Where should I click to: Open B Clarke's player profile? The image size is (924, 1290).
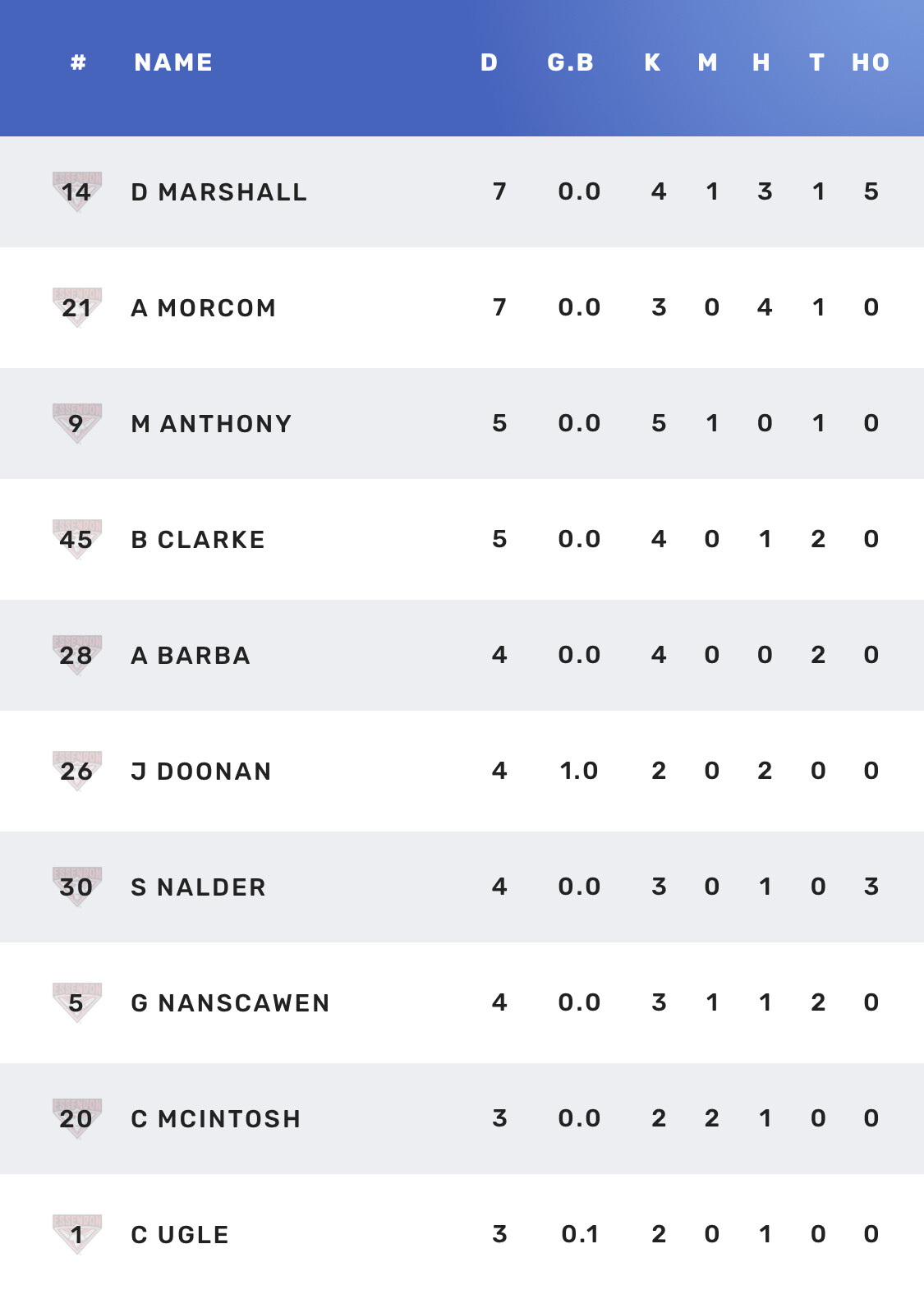click(x=198, y=540)
